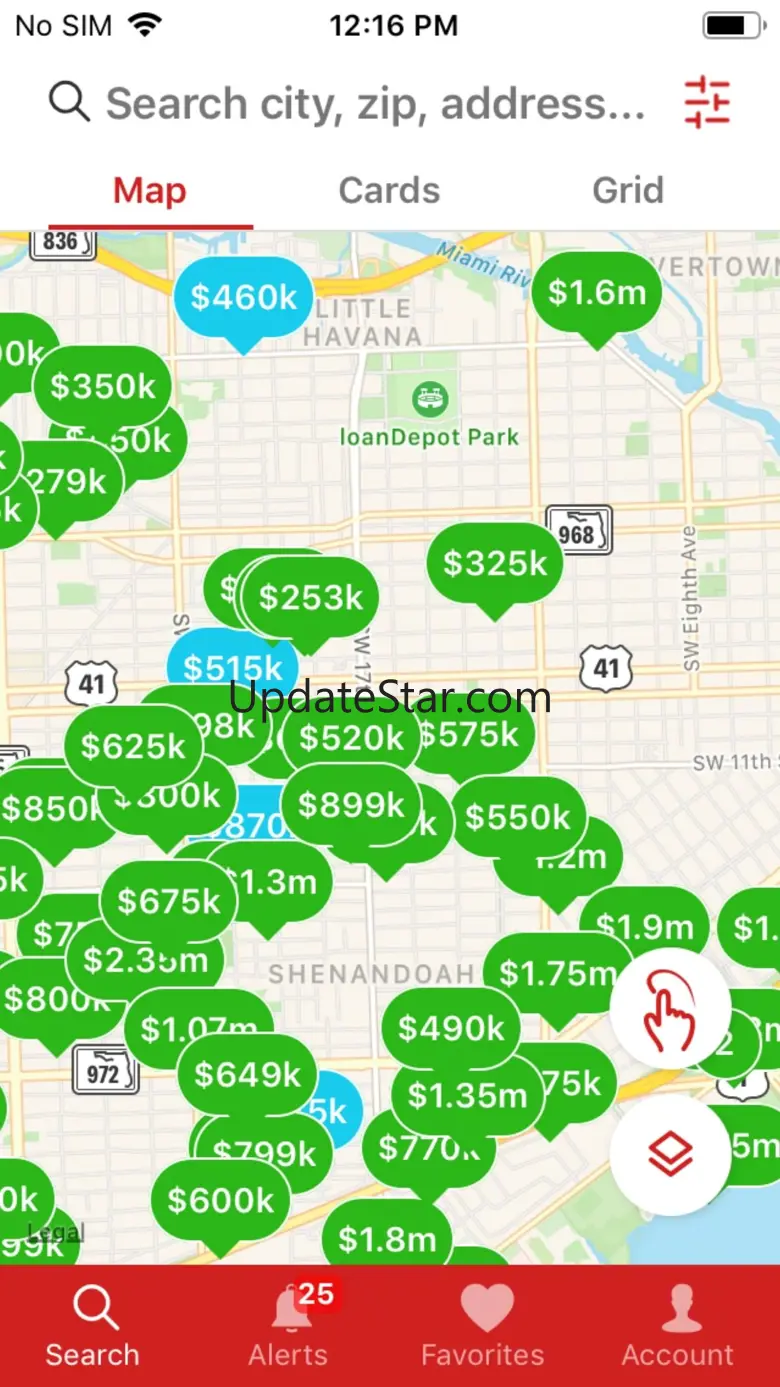Open the search city, zip, address field
The width and height of the screenshot is (780, 1387).
click(375, 104)
